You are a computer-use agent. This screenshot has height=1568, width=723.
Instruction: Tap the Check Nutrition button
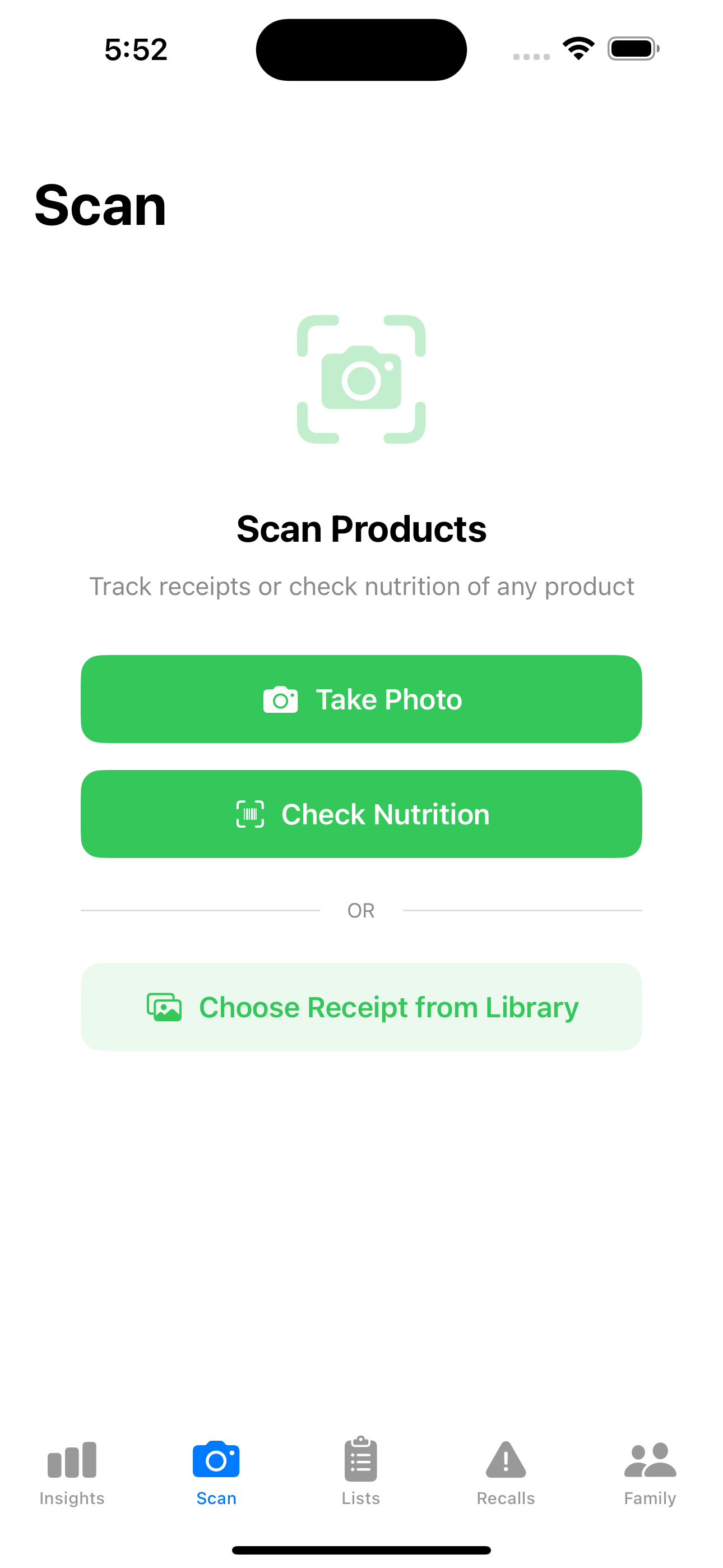(361, 814)
